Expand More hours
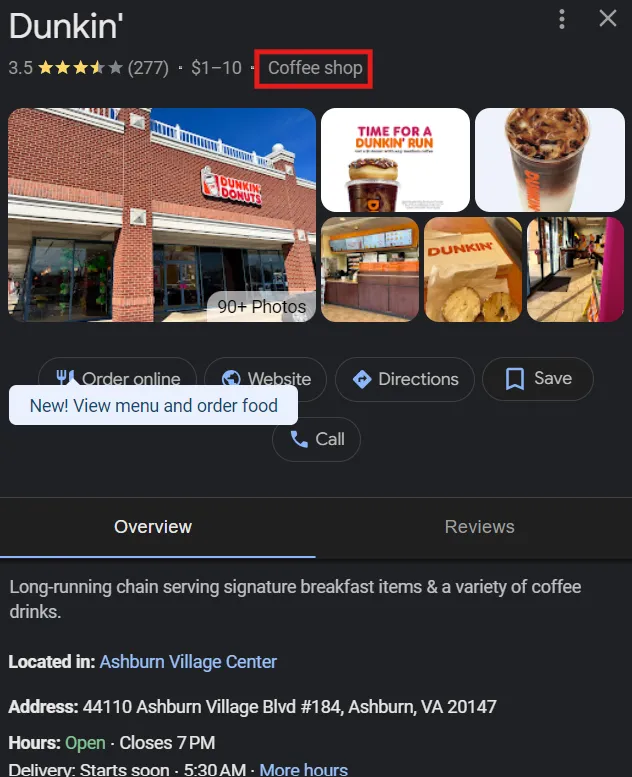632x777 pixels. tap(304, 769)
